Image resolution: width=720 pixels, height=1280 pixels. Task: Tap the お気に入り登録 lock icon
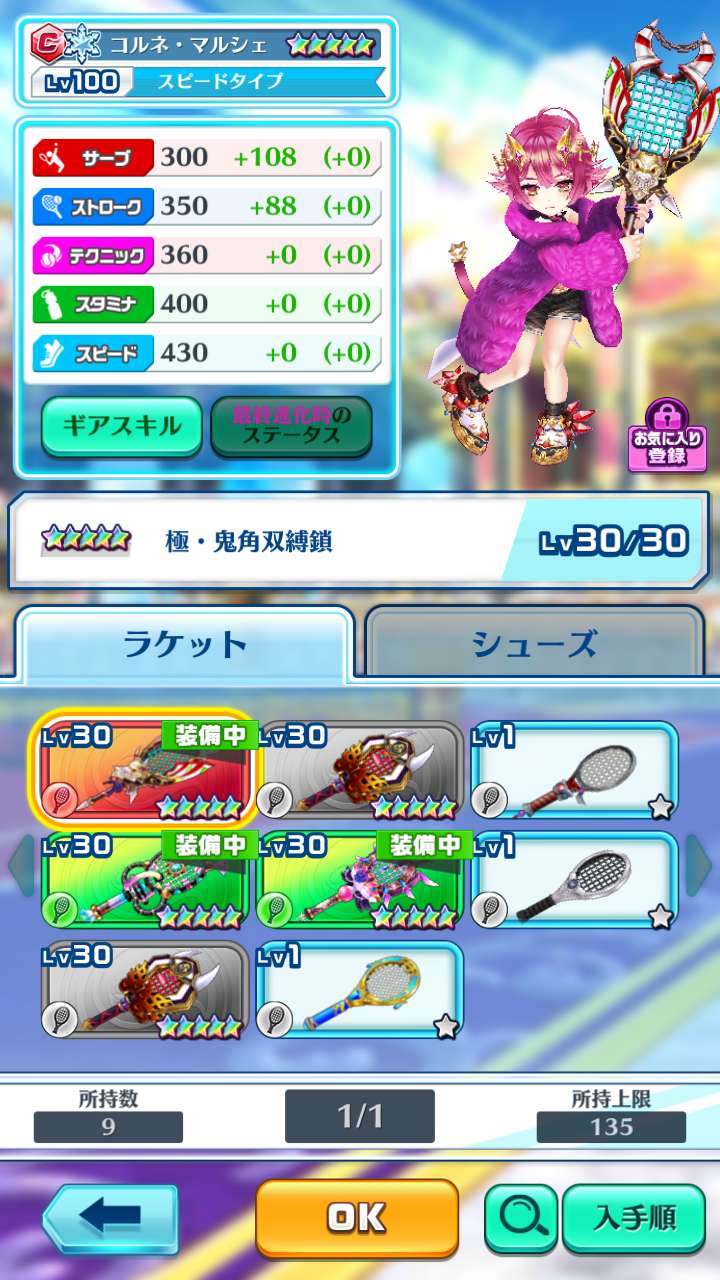667,435
